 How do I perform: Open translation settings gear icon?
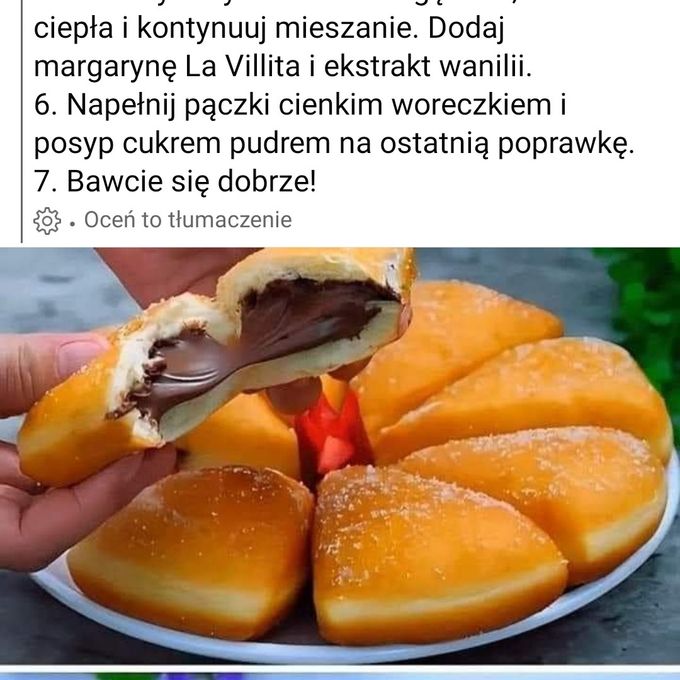(46, 220)
